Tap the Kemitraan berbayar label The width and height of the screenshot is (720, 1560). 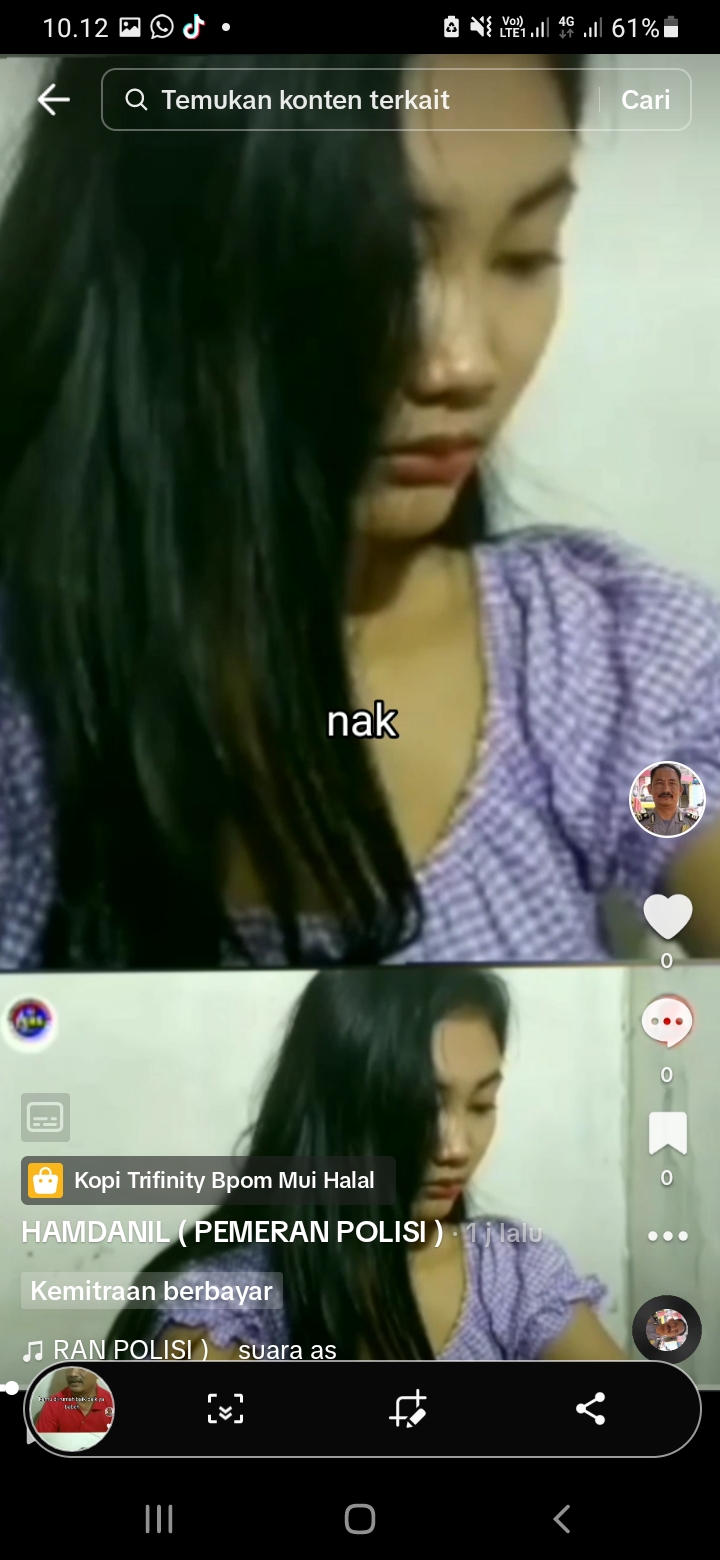tap(151, 1291)
